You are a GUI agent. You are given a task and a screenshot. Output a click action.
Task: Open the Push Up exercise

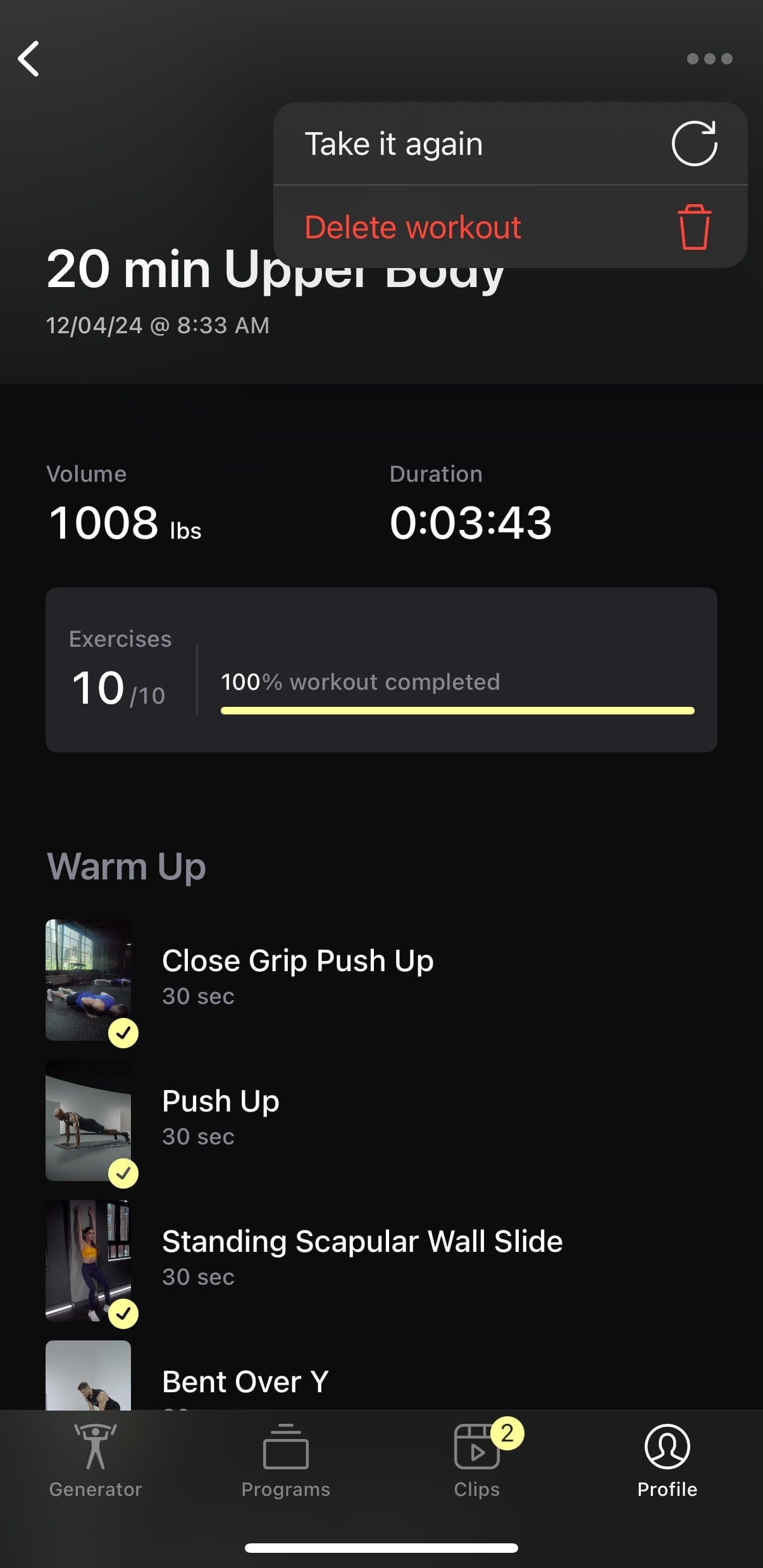click(220, 1117)
